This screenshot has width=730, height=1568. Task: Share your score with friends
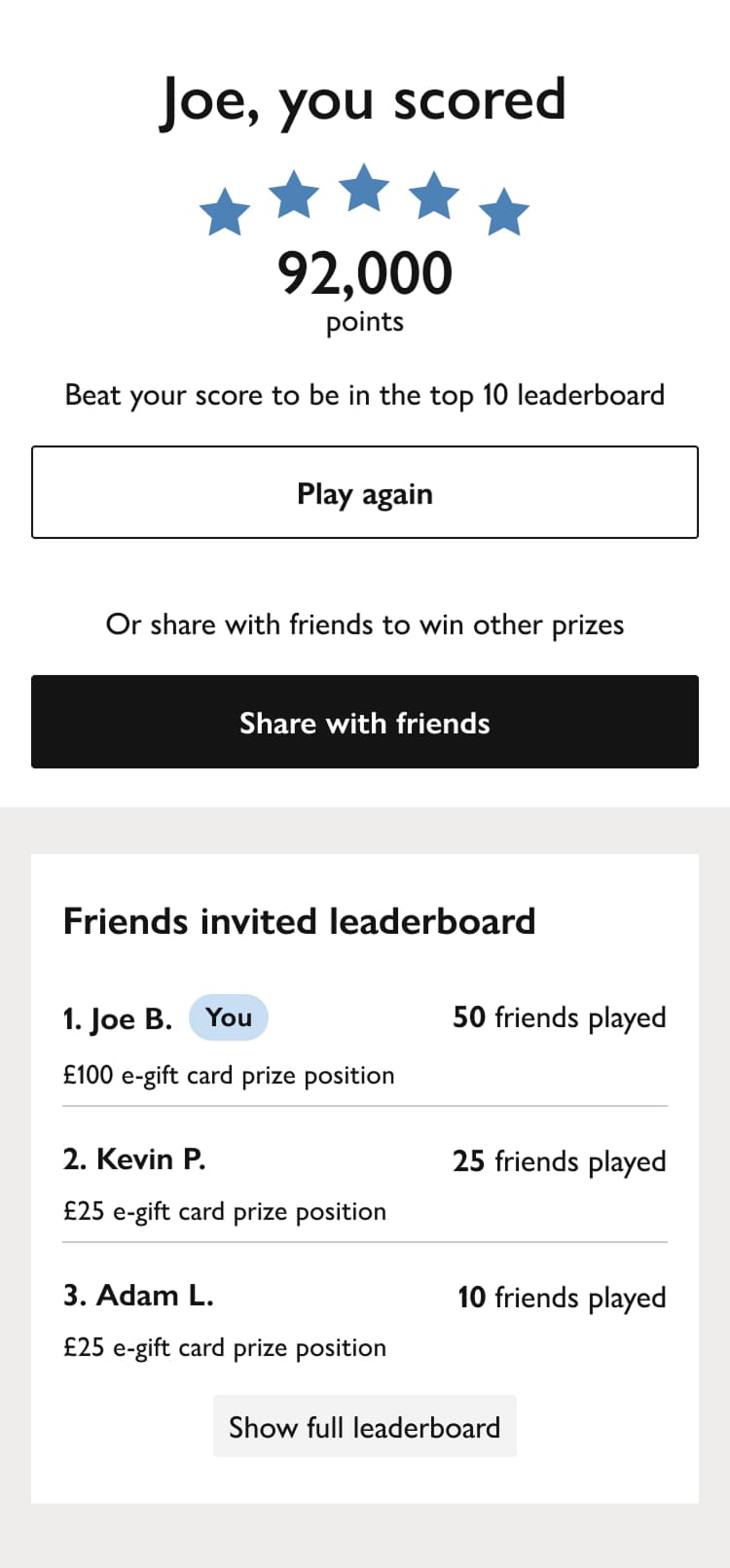365,722
